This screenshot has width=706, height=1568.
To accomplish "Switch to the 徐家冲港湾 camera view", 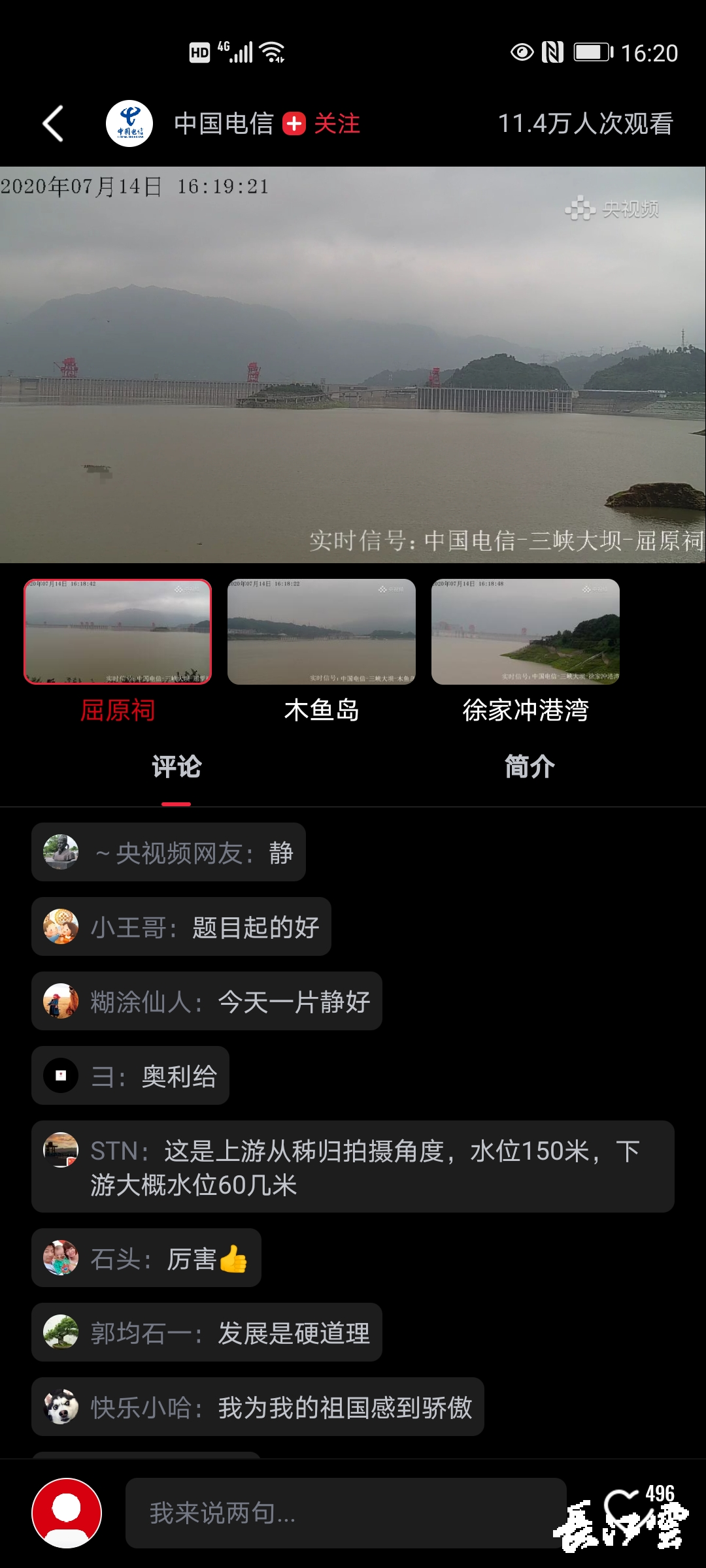I will coord(526,632).
